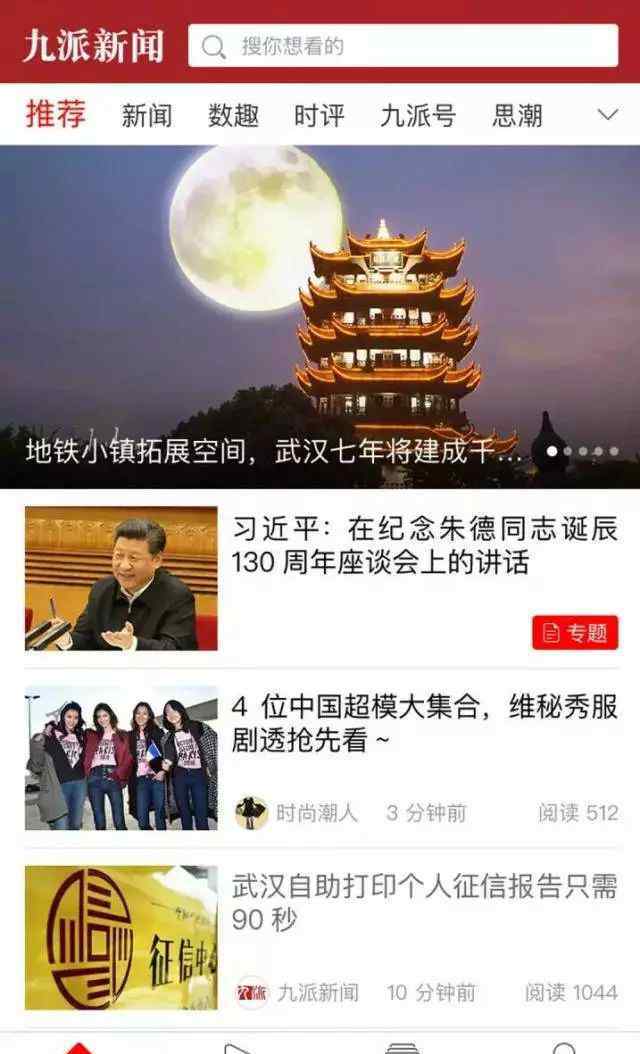Go to the 思潮 tab
This screenshot has height=1054, width=640.
coord(517,116)
